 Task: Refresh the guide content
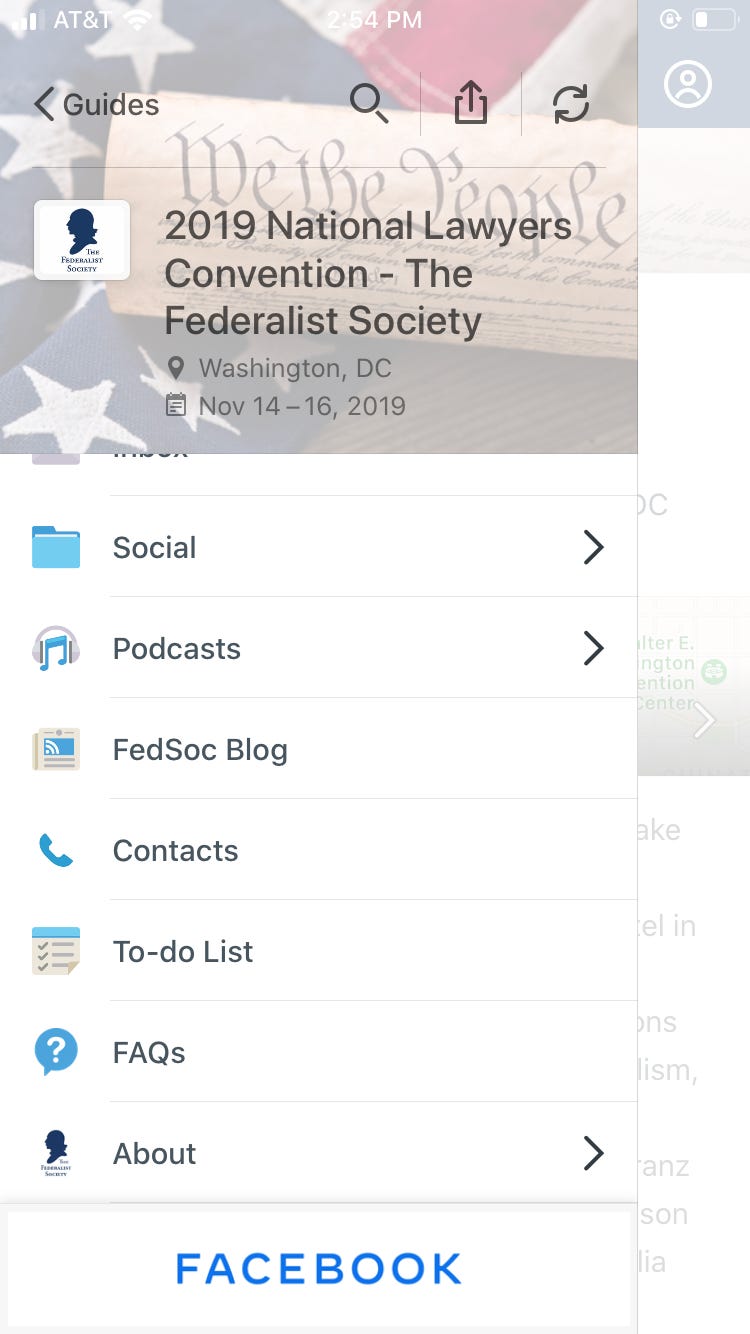pyautogui.click(x=571, y=103)
